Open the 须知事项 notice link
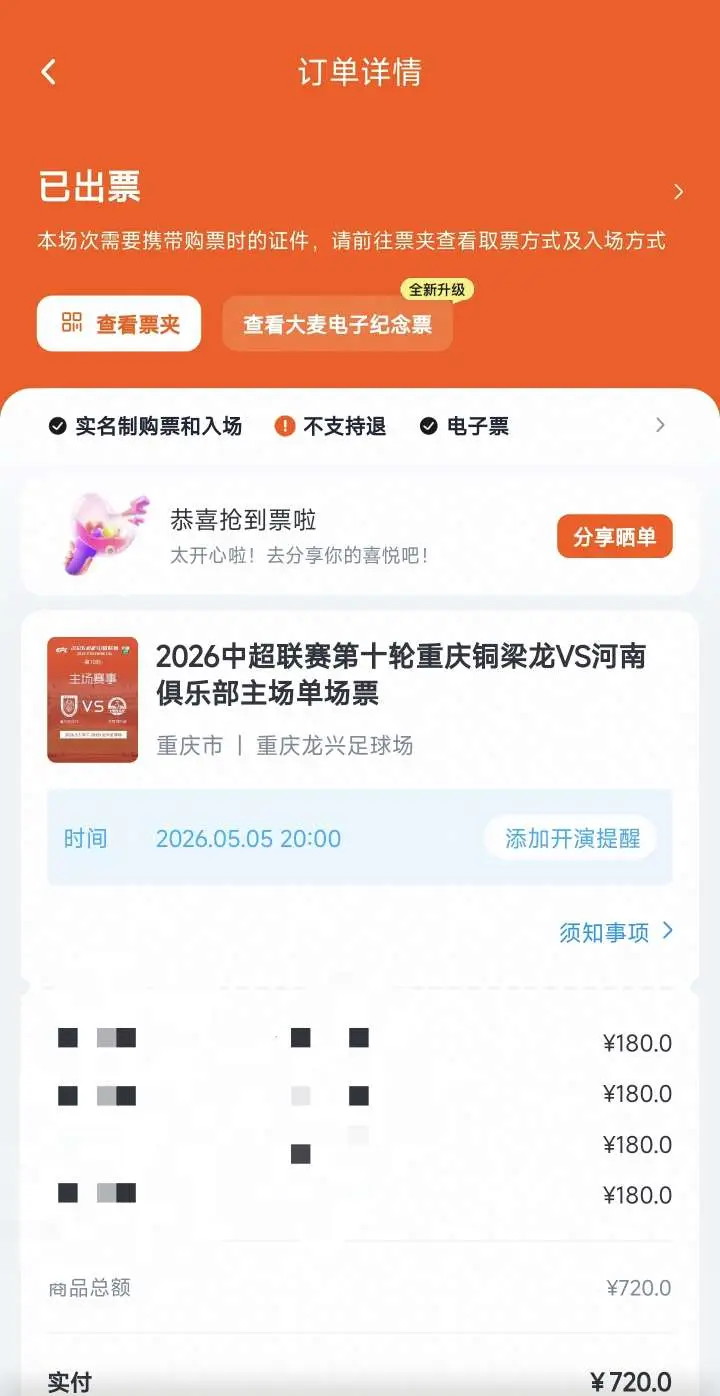720x1396 pixels. point(616,932)
